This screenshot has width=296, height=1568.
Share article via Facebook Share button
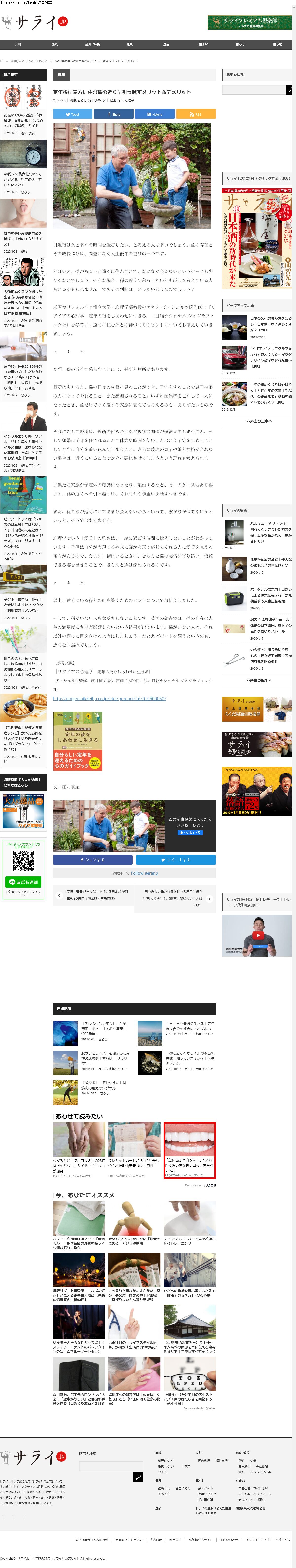pos(114,114)
